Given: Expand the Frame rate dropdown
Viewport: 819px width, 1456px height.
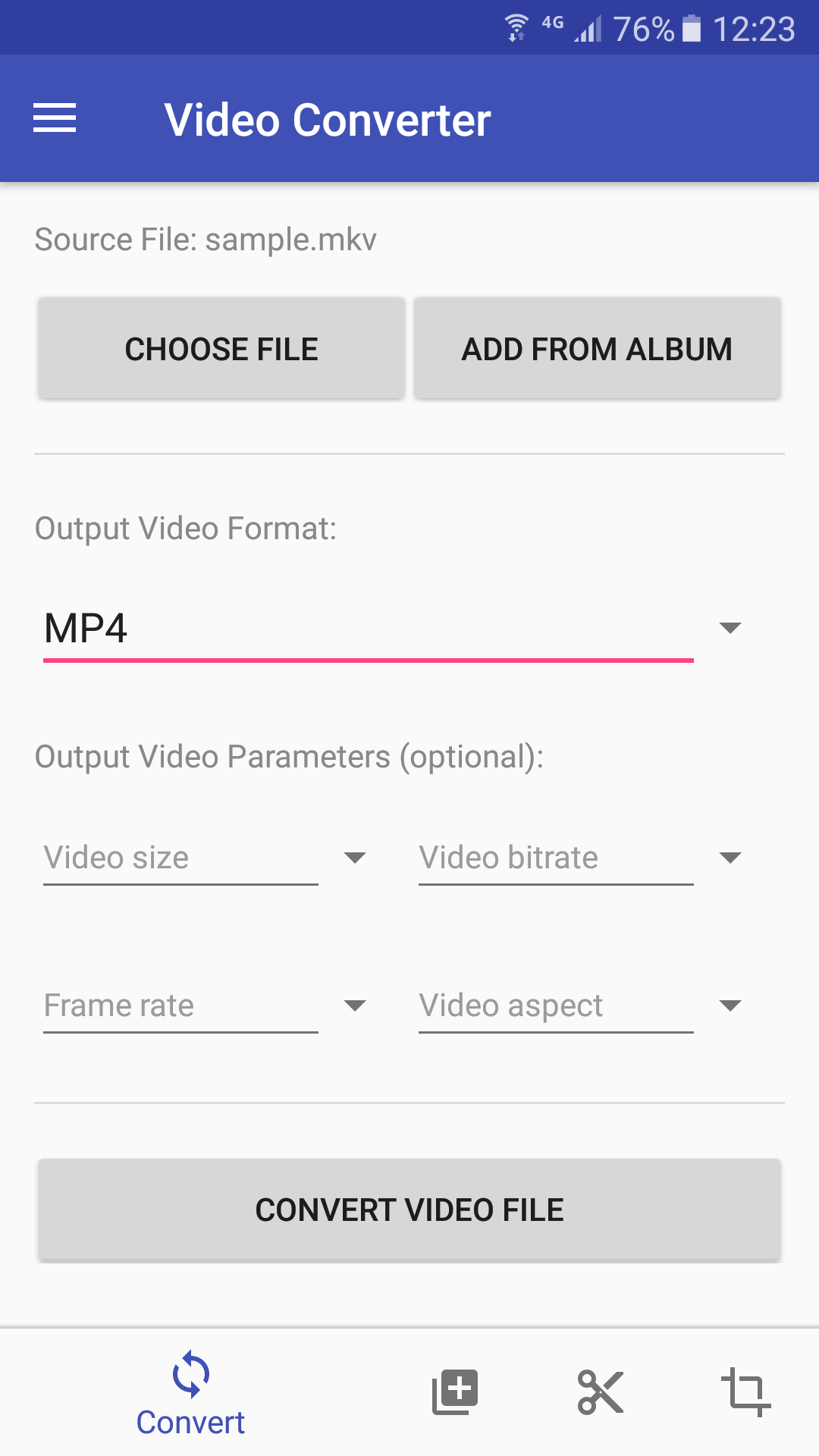Looking at the screenshot, I should [355, 1006].
